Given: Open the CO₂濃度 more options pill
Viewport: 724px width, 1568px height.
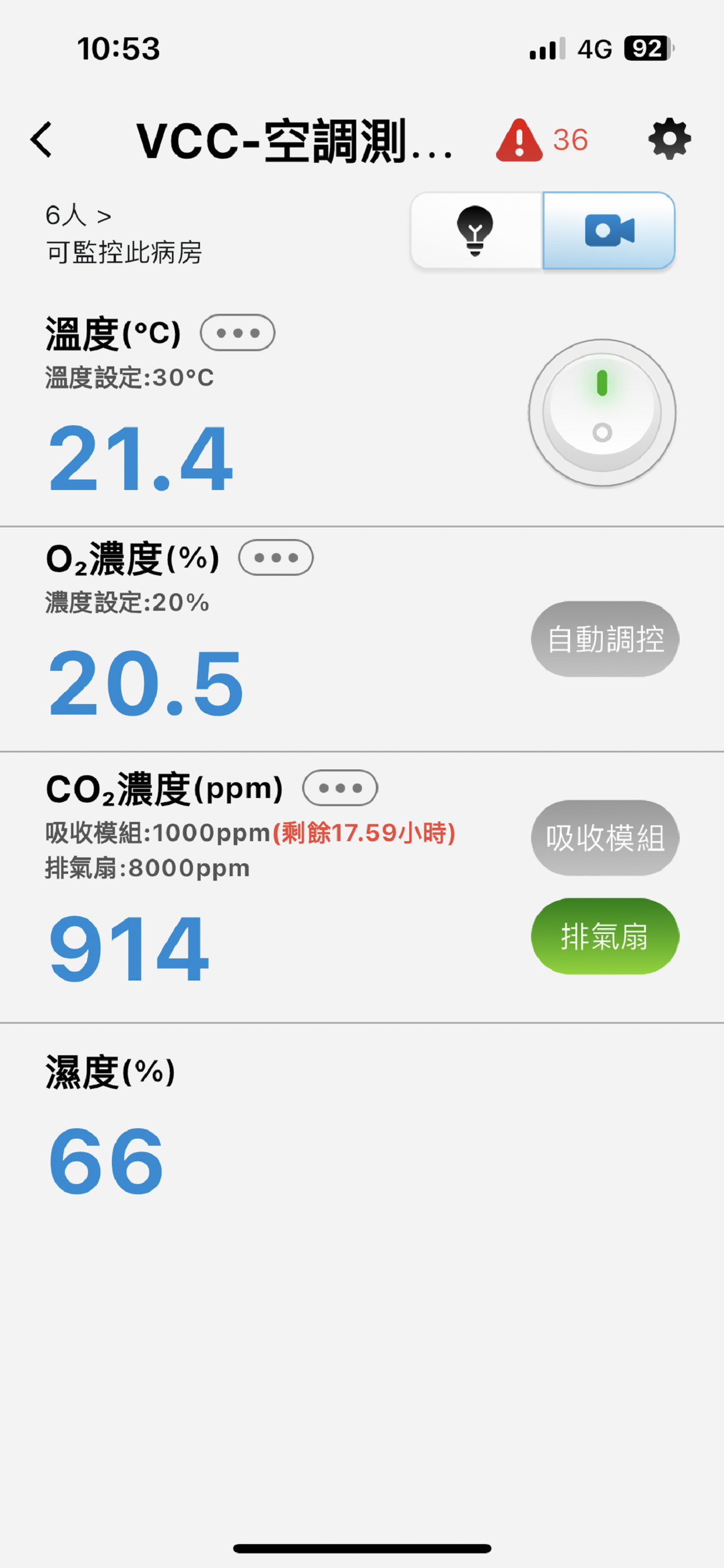Looking at the screenshot, I should point(340,787).
